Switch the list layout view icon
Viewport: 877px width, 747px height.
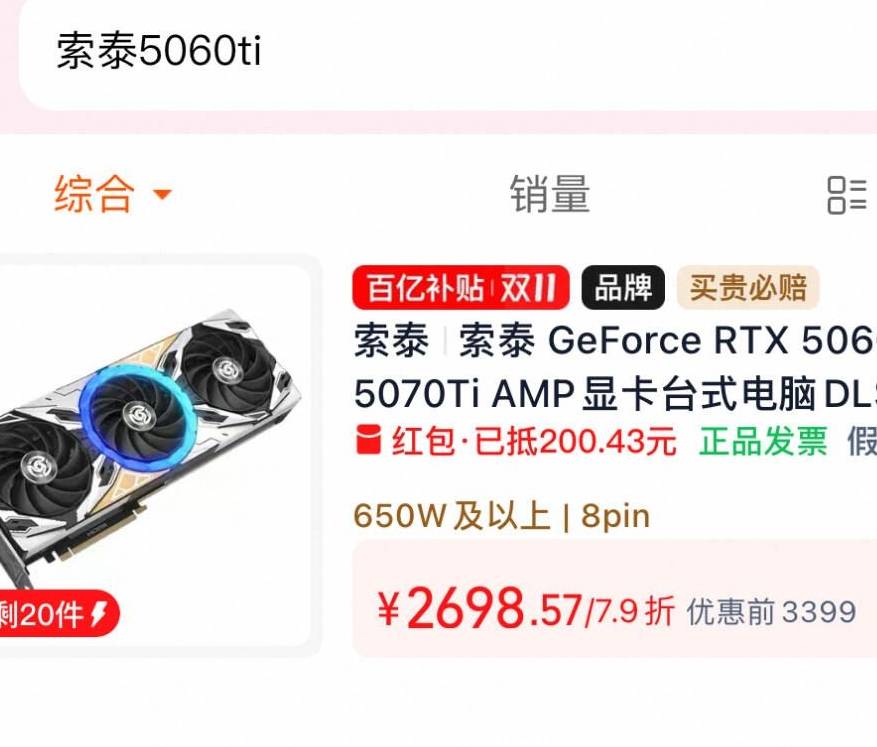847,195
